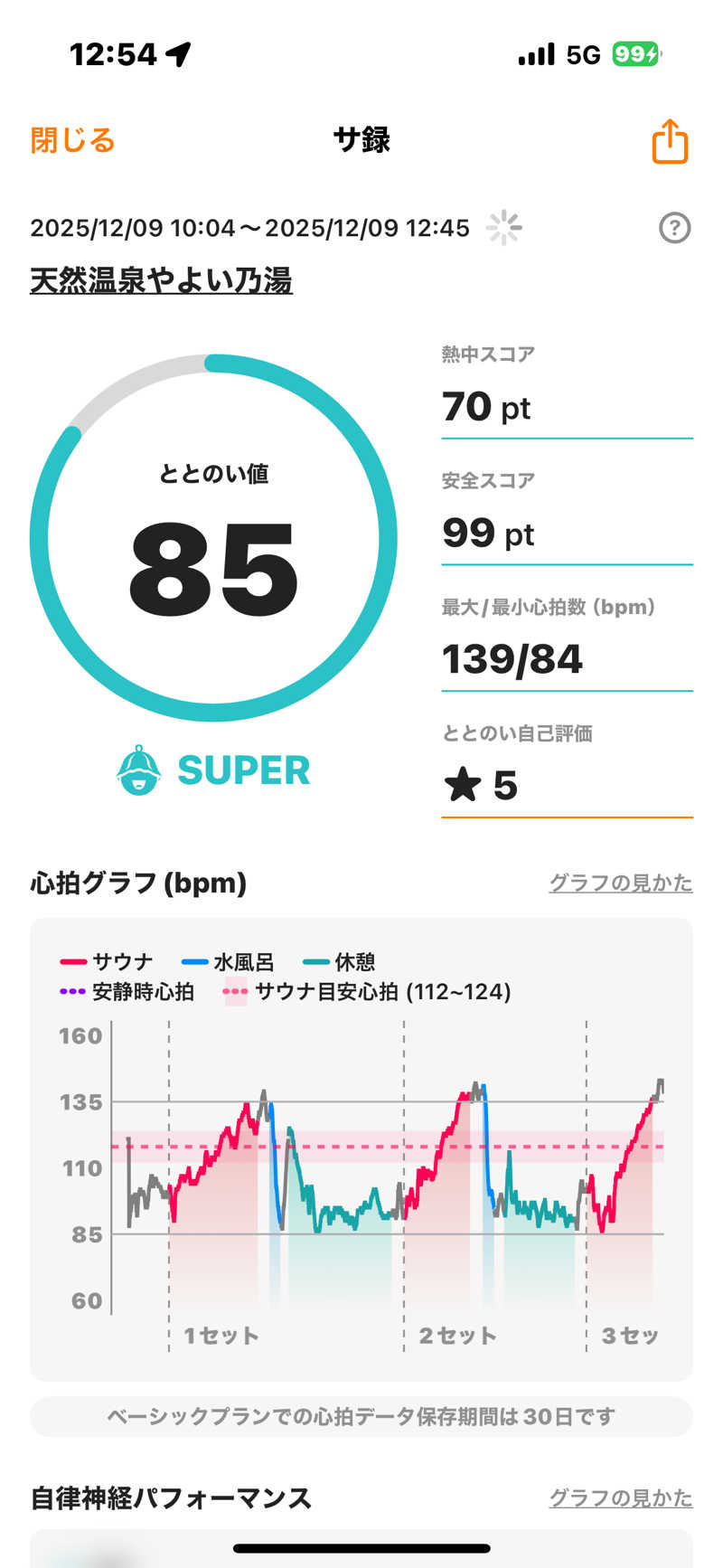Close the サ録 screen with 閉じる
Image resolution: width=723 pixels, height=1568 pixels.
pos(72,141)
